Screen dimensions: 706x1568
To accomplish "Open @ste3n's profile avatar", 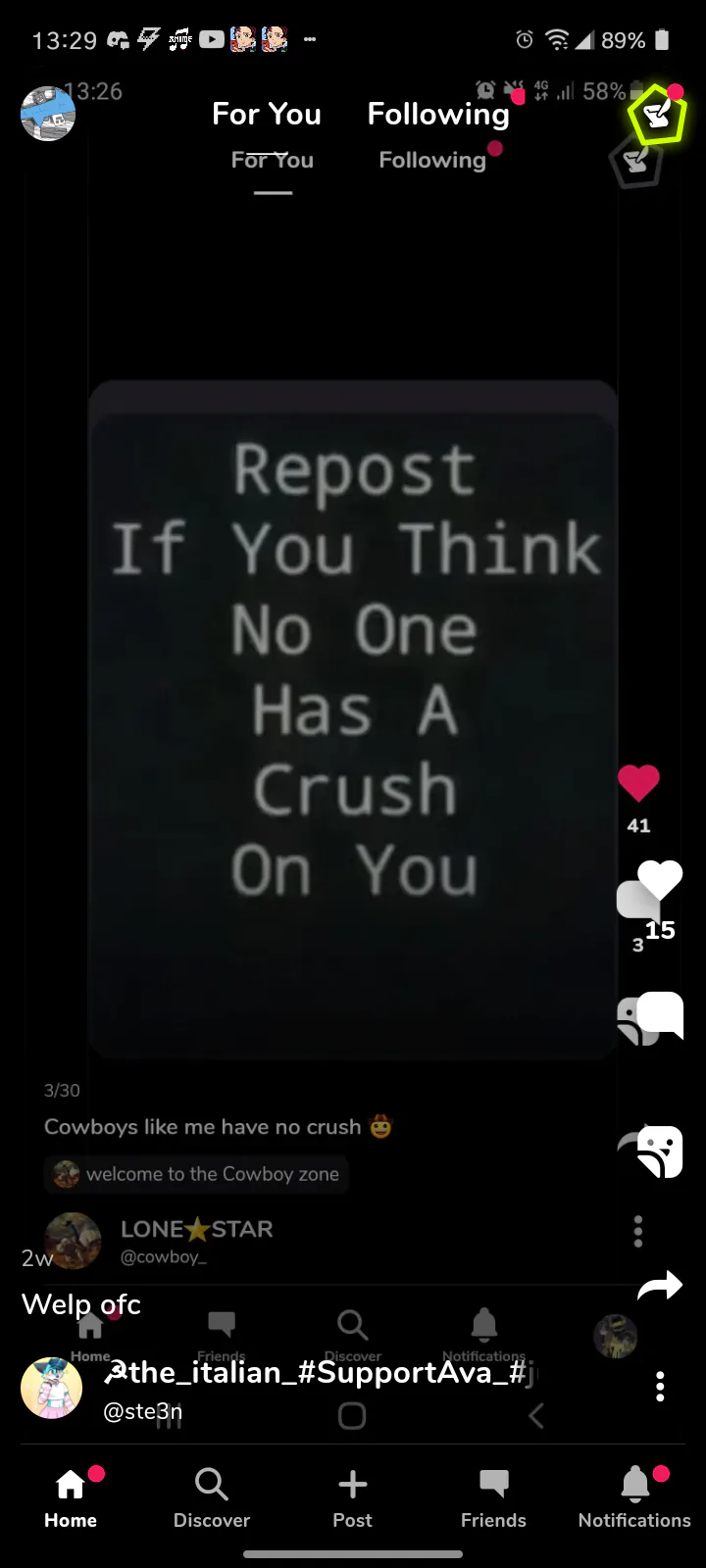I will pos(51,1388).
